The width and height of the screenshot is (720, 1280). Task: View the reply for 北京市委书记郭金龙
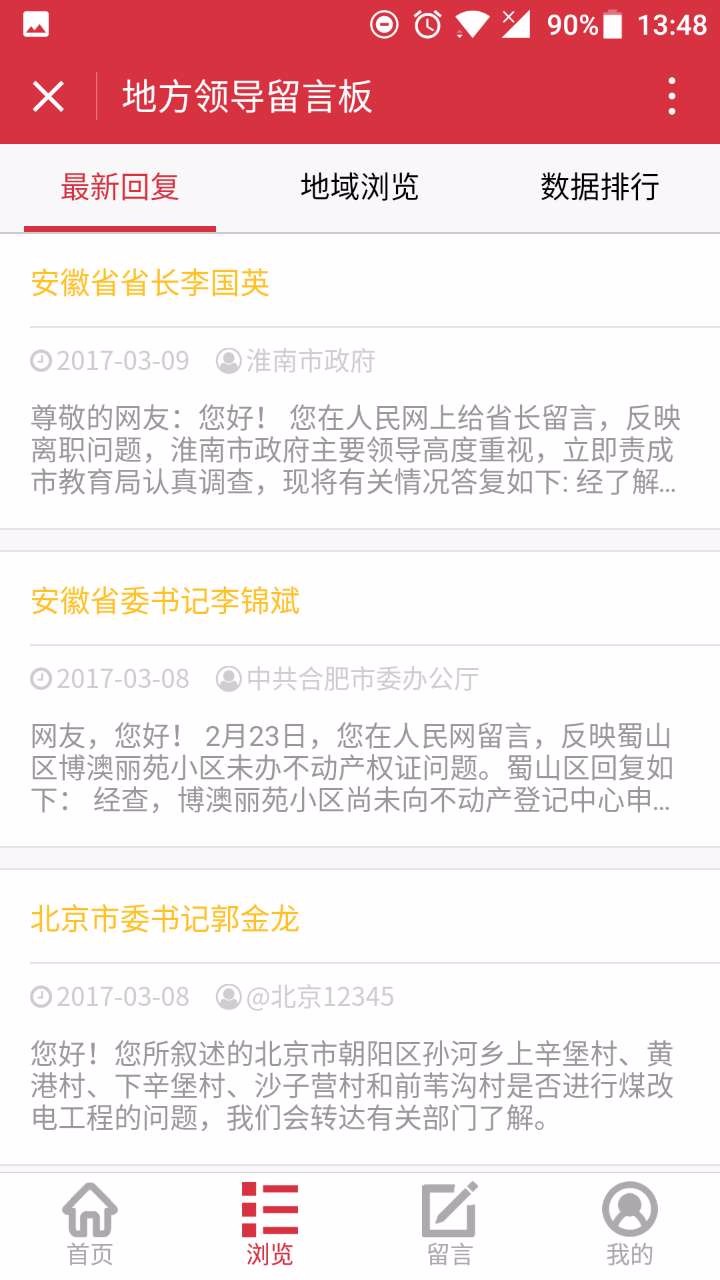pyautogui.click(x=165, y=919)
